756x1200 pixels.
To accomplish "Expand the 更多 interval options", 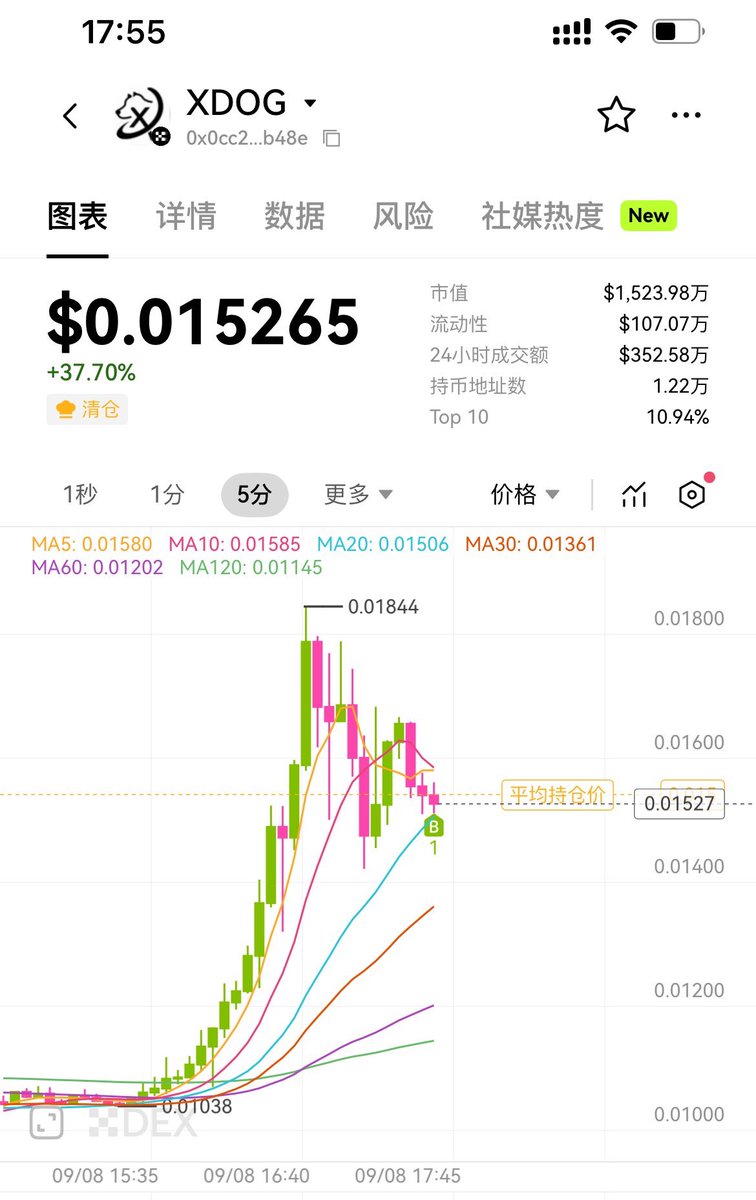I will point(358,494).
